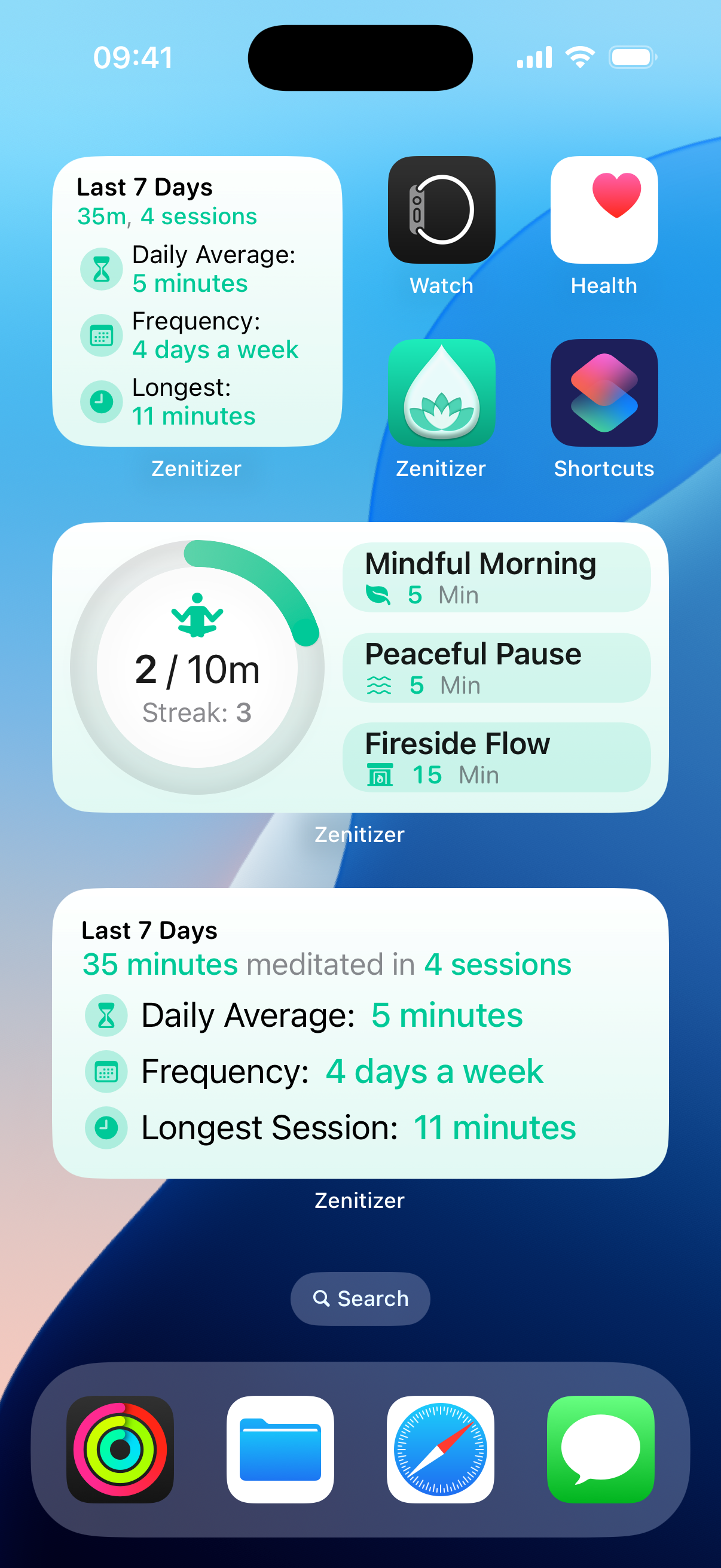Launch the Health app

tap(604, 210)
